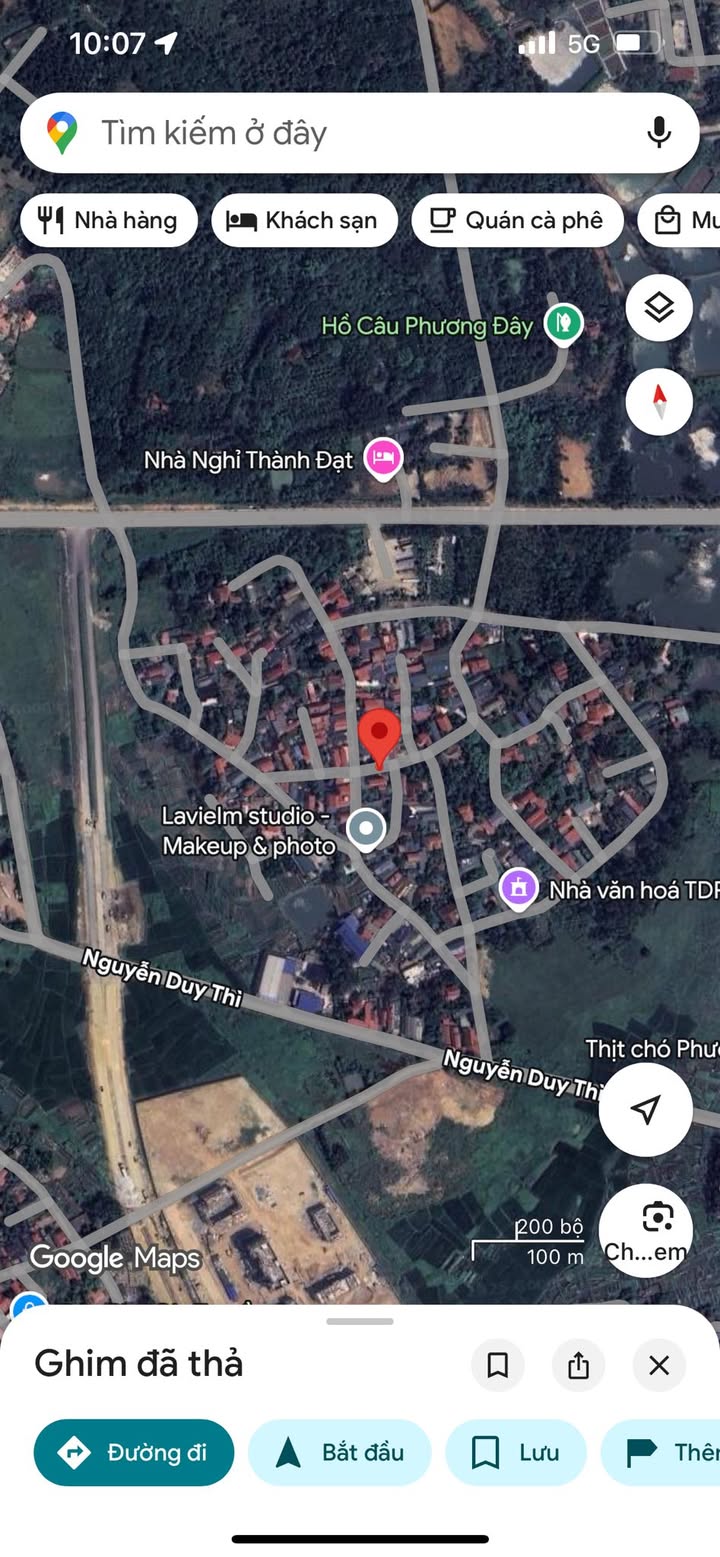Bookmark the dropped pin from the header
Image resolution: width=720 pixels, height=1557 pixels.
point(498,1365)
